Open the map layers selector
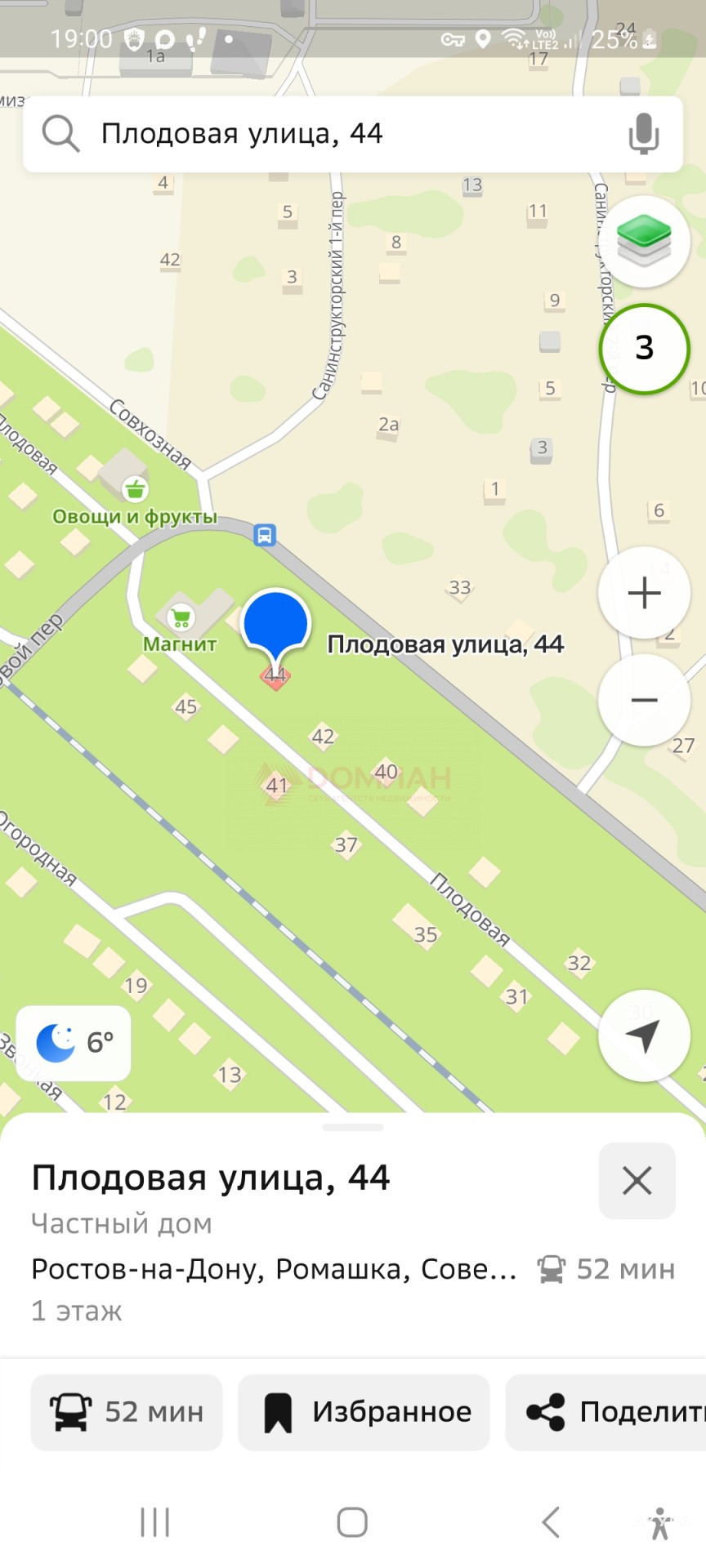Screen dimensions: 706x1568 (644, 240)
